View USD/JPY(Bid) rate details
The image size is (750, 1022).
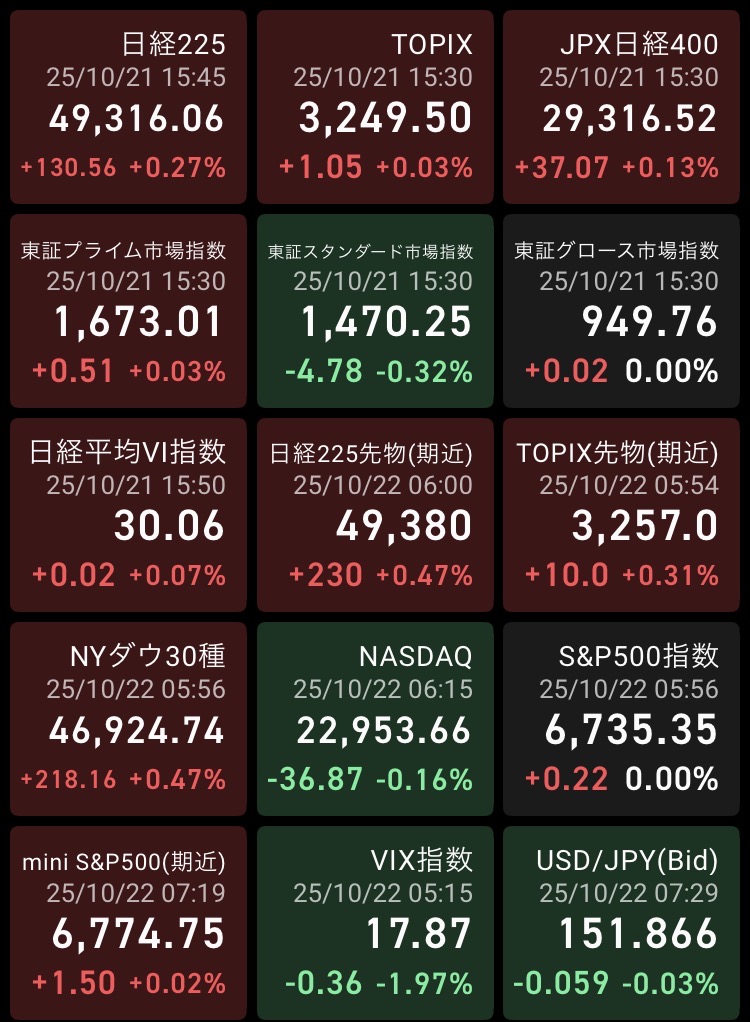tap(622, 922)
